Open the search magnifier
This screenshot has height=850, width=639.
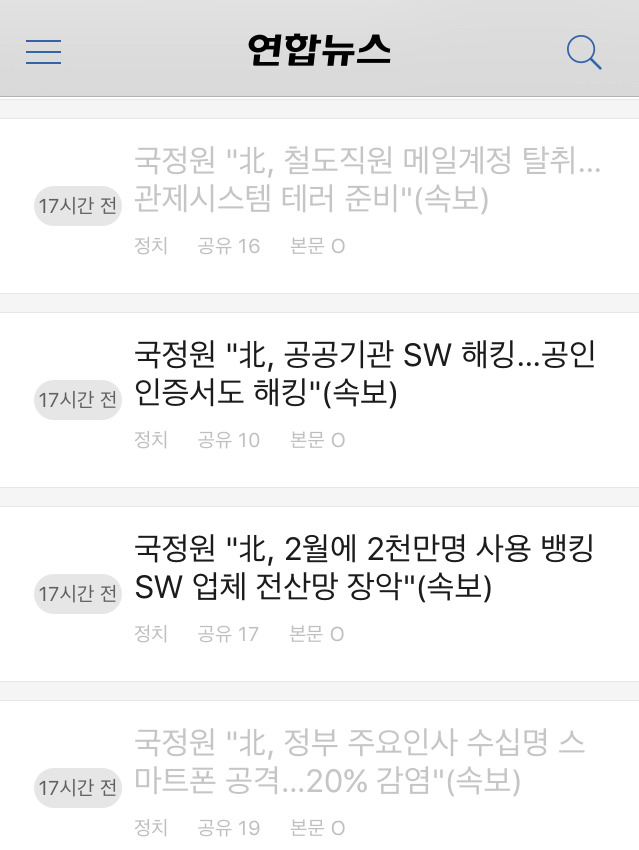583,52
